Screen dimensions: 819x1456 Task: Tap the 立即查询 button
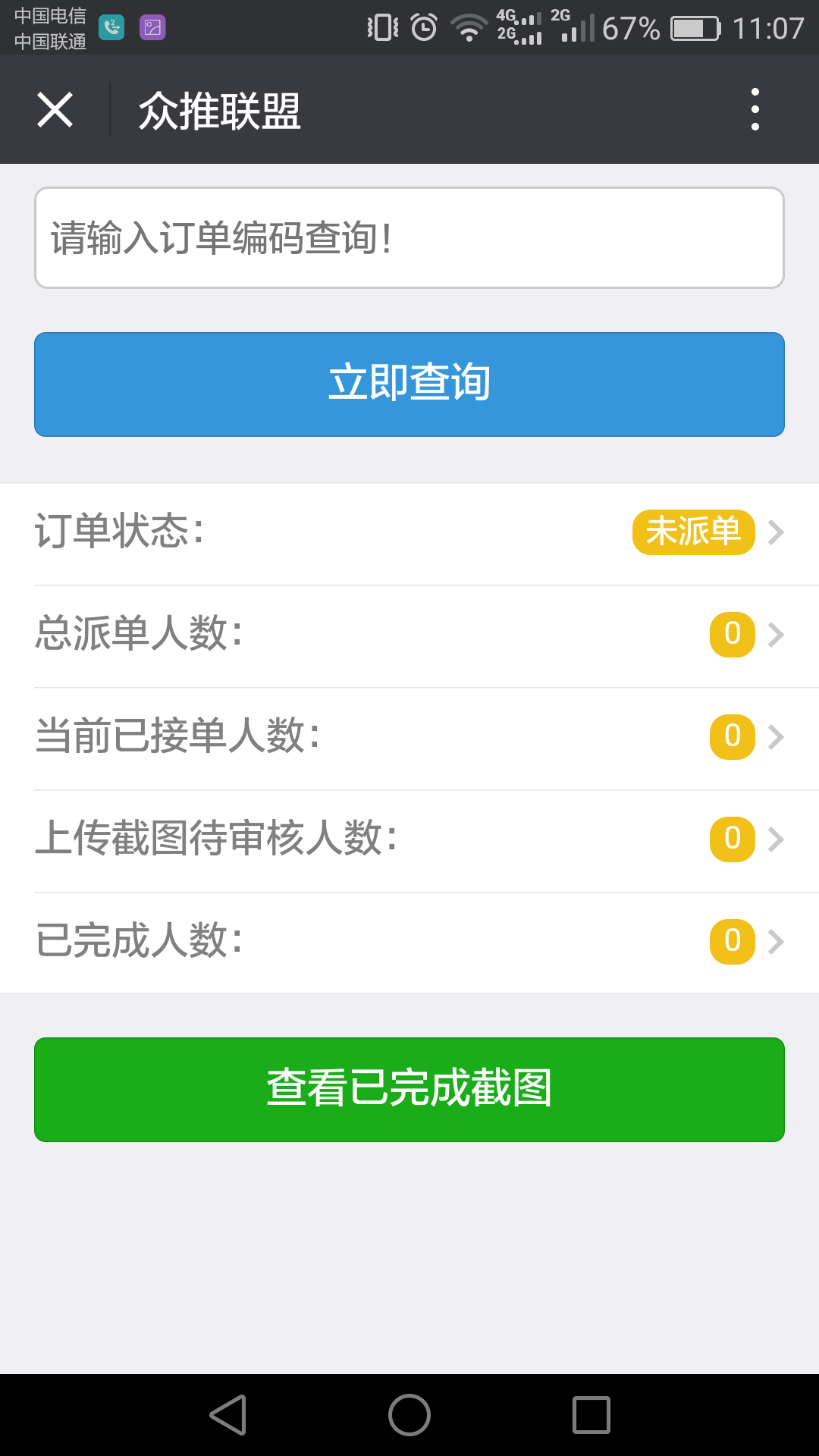pyautogui.click(x=409, y=384)
